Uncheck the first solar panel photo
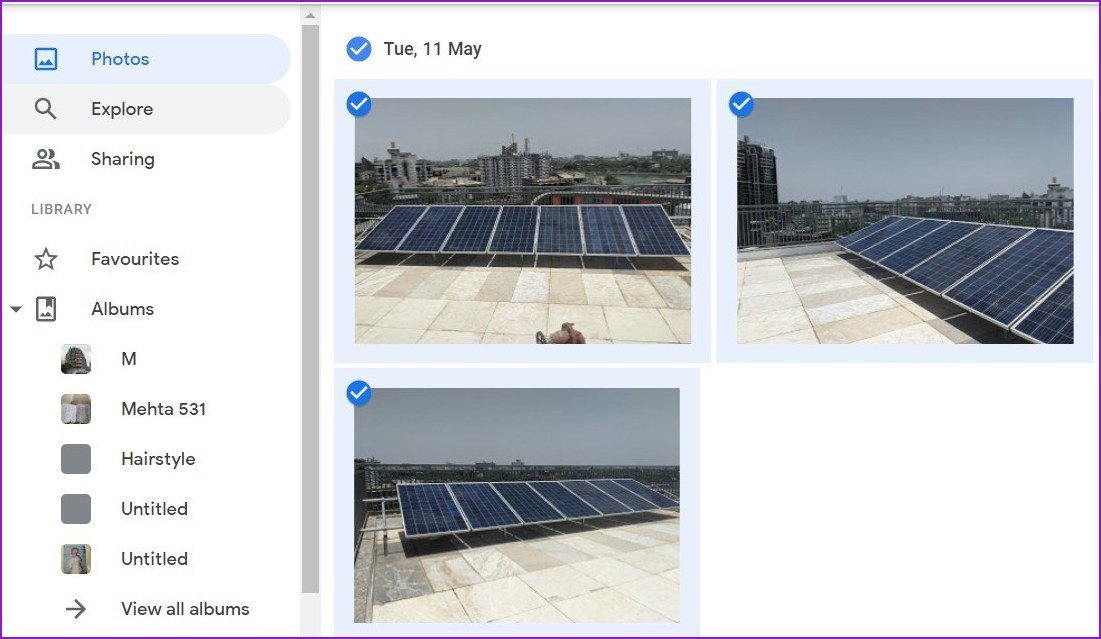This screenshot has width=1101, height=639. coord(358,104)
